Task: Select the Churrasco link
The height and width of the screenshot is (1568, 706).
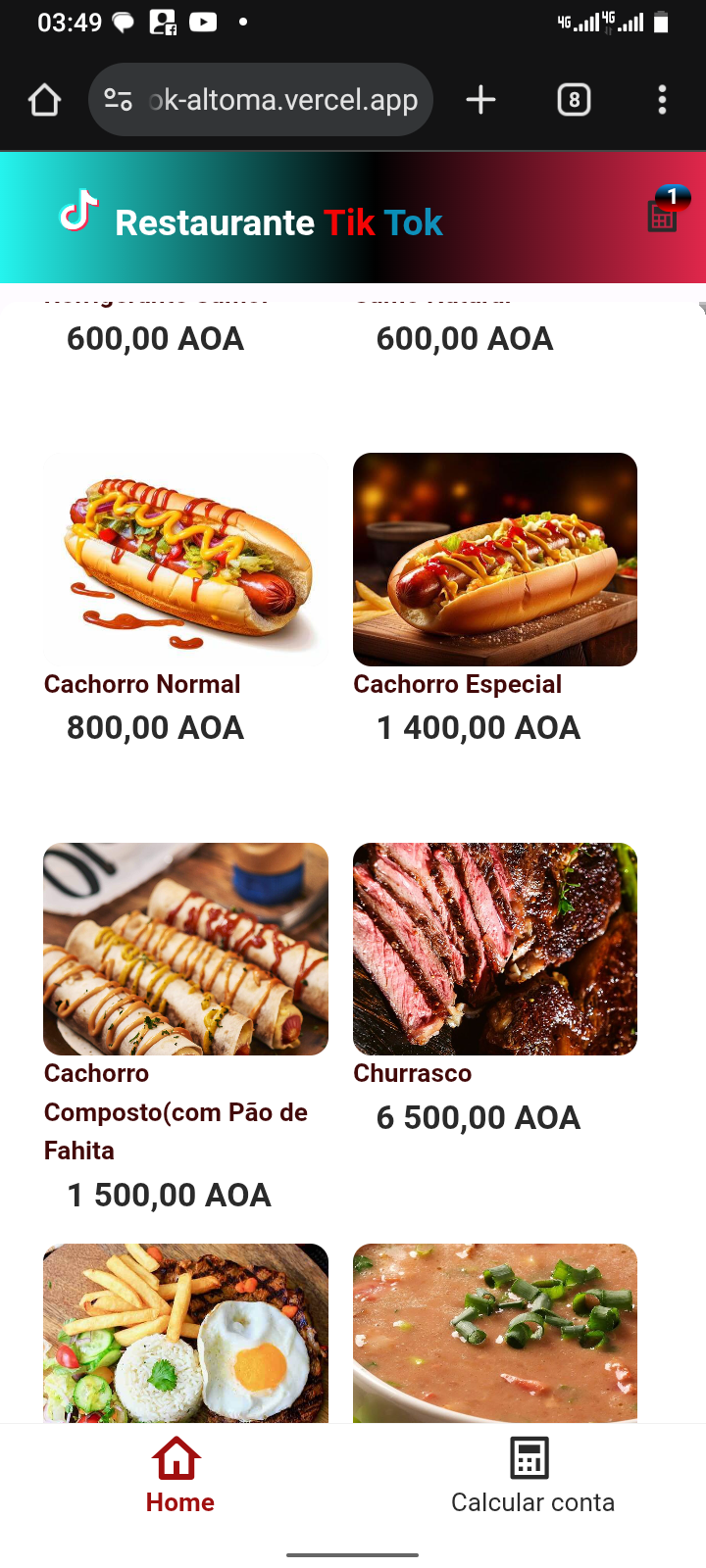Action: (x=412, y=1073)
